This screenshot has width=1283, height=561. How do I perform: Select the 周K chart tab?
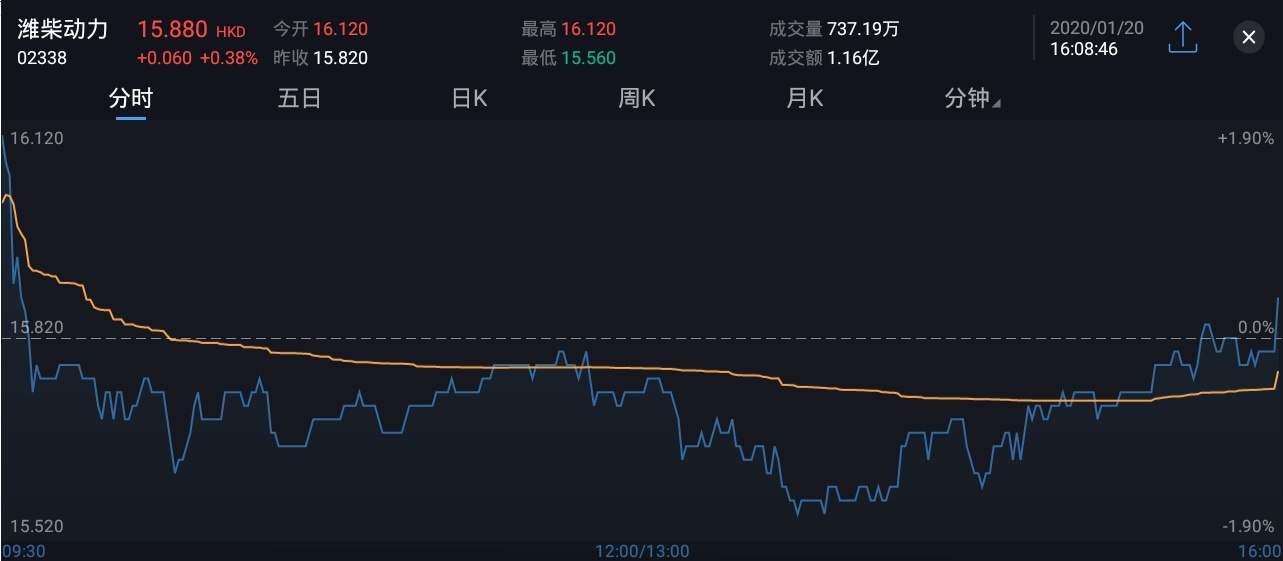[x=636, y=98]
